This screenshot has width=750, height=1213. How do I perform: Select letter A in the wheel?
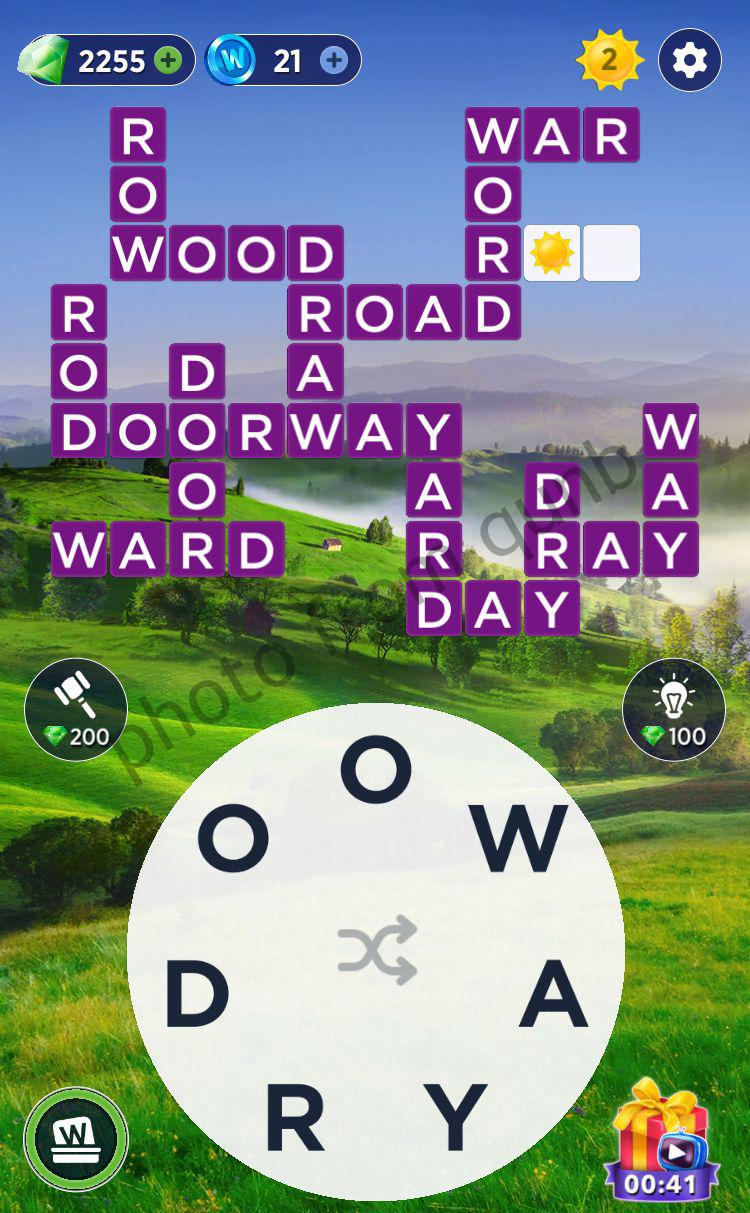(x=553, y=997)
